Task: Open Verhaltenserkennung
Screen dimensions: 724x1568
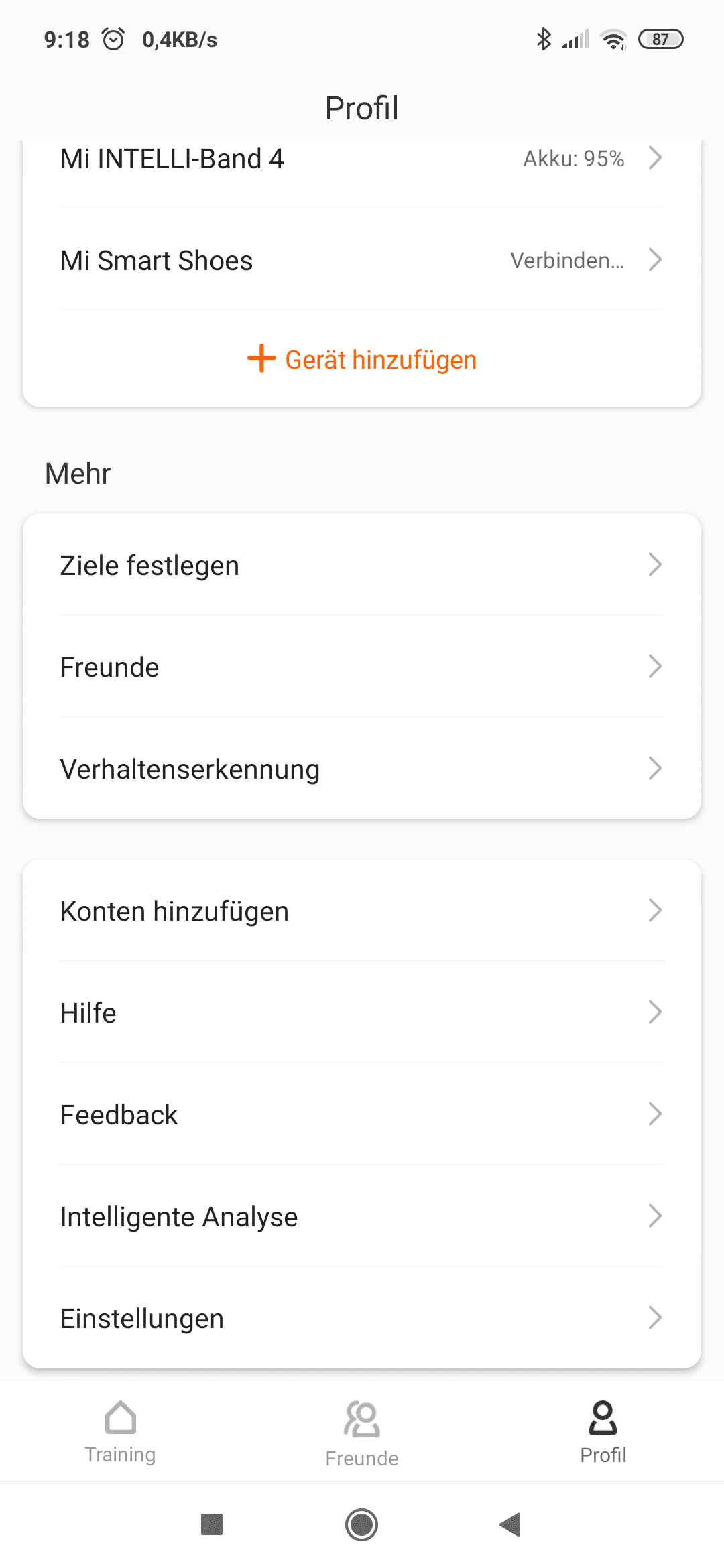Action: click(362, 769)
